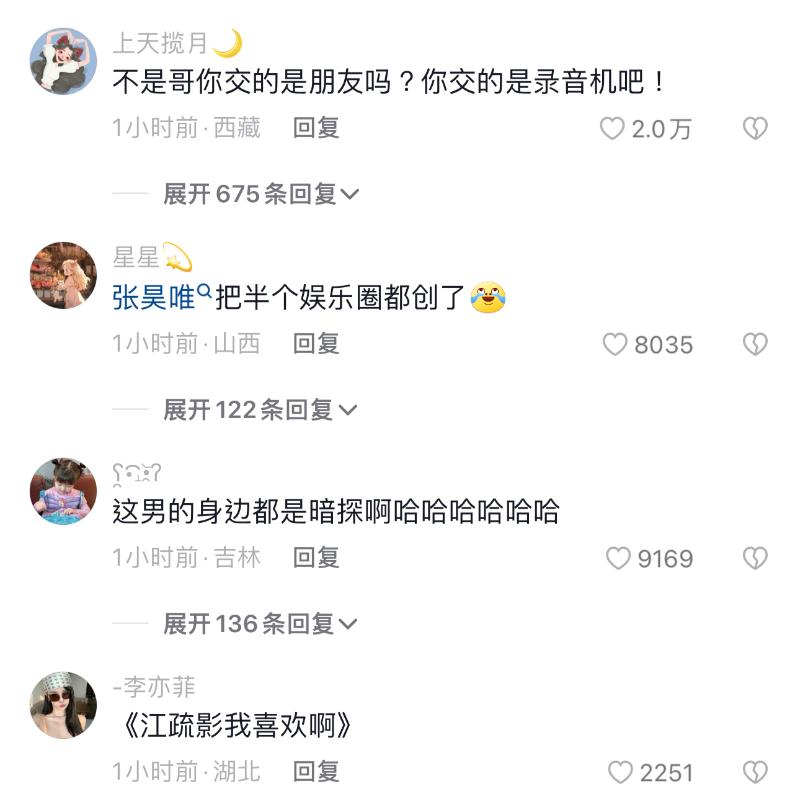The width and height of the screenshot is (800, 807).
Task: Dislike the 暗探 comment from 吉林
Action: point(754,559)
